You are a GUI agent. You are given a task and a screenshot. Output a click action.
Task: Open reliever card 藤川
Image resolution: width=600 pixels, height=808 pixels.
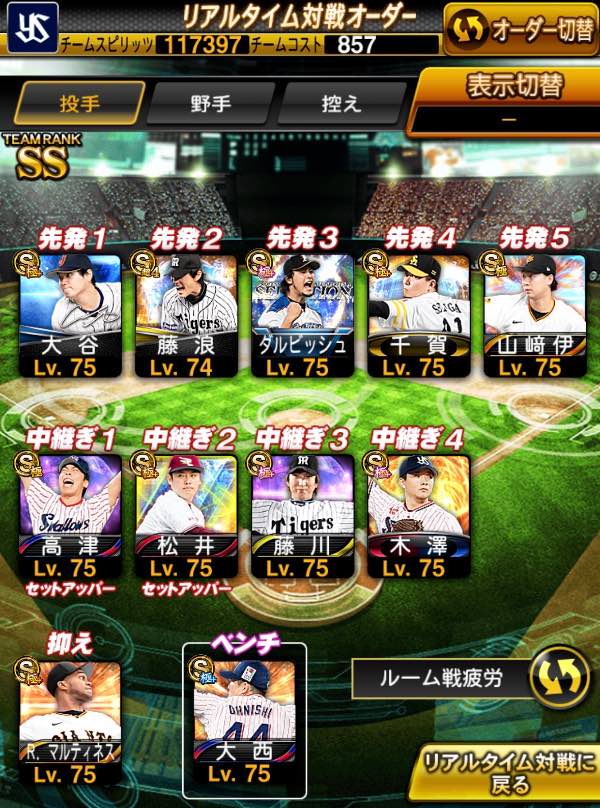(302, 515)
